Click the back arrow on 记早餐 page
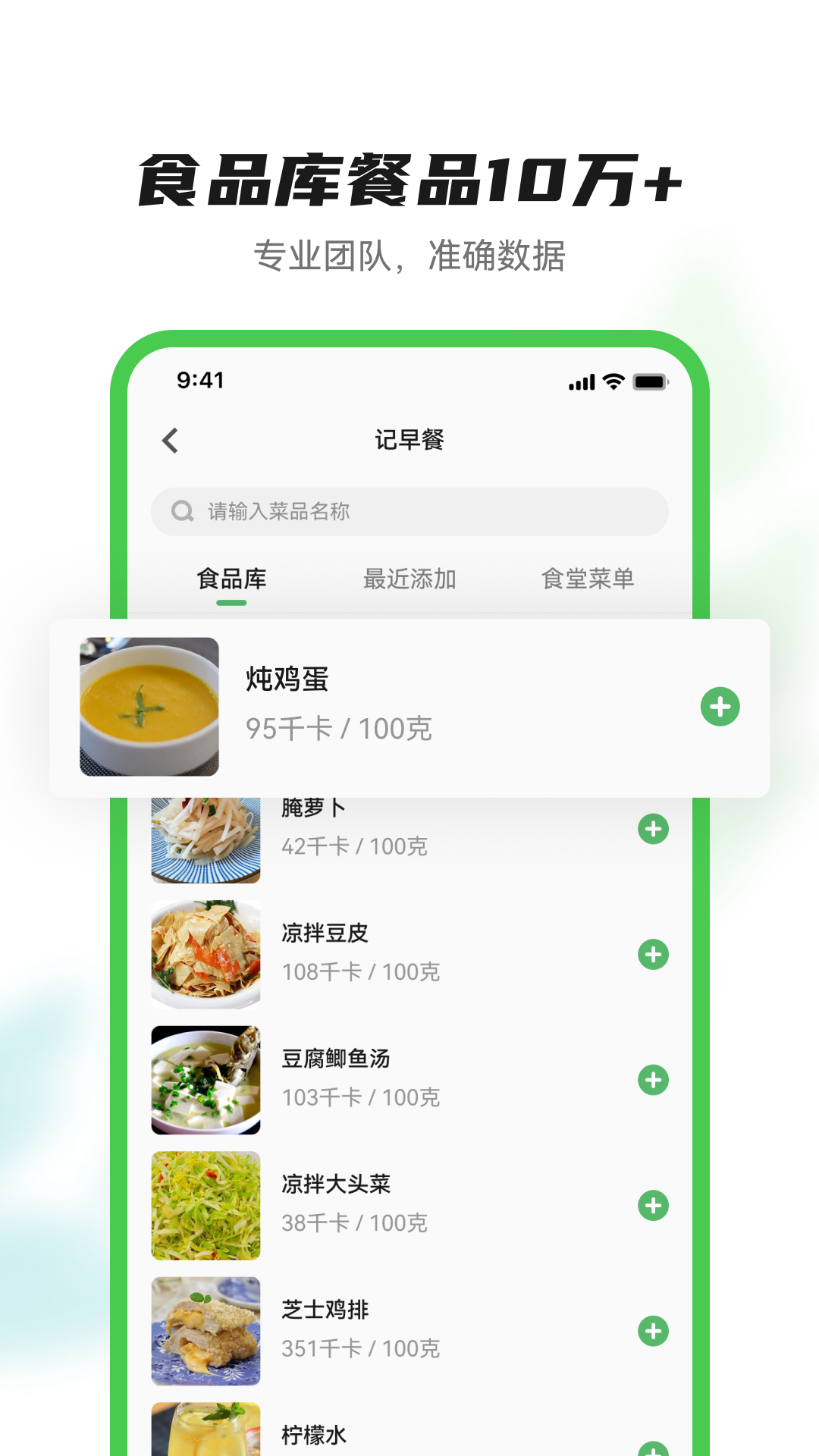Viewport: 819px width, 1456px height. pyautogui.click(x=170, y=440)
